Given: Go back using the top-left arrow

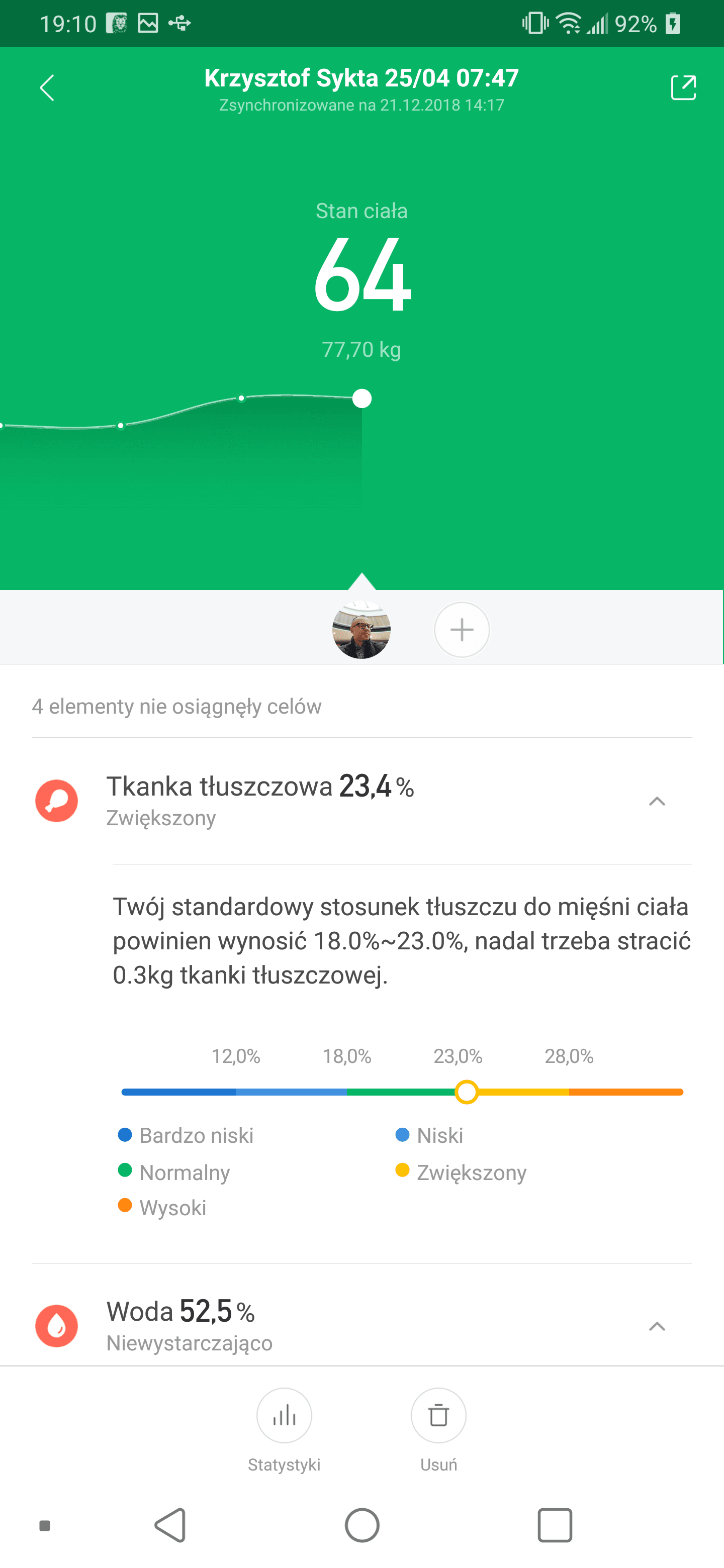Looking at the screenshot, I should point(47,87).
